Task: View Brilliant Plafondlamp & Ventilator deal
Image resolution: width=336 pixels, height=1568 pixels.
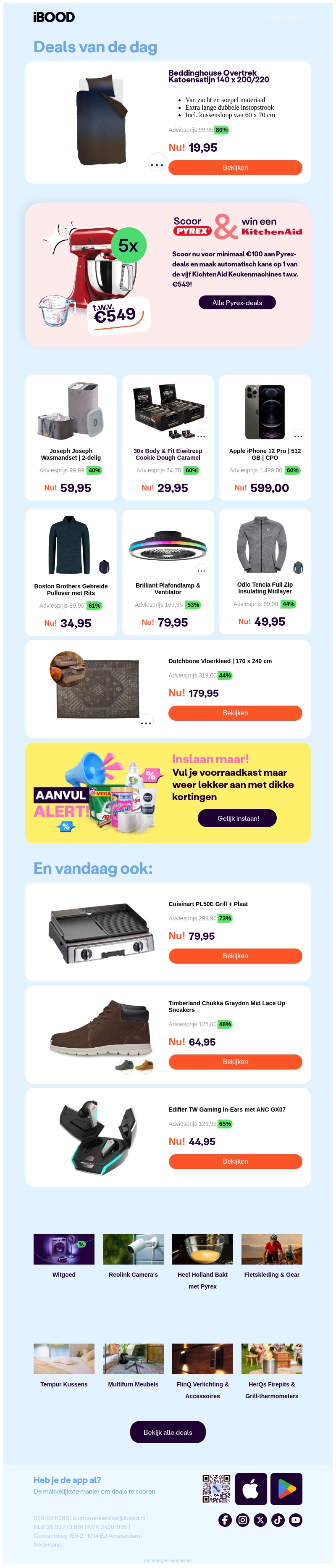Action: [x=168, y=572]
